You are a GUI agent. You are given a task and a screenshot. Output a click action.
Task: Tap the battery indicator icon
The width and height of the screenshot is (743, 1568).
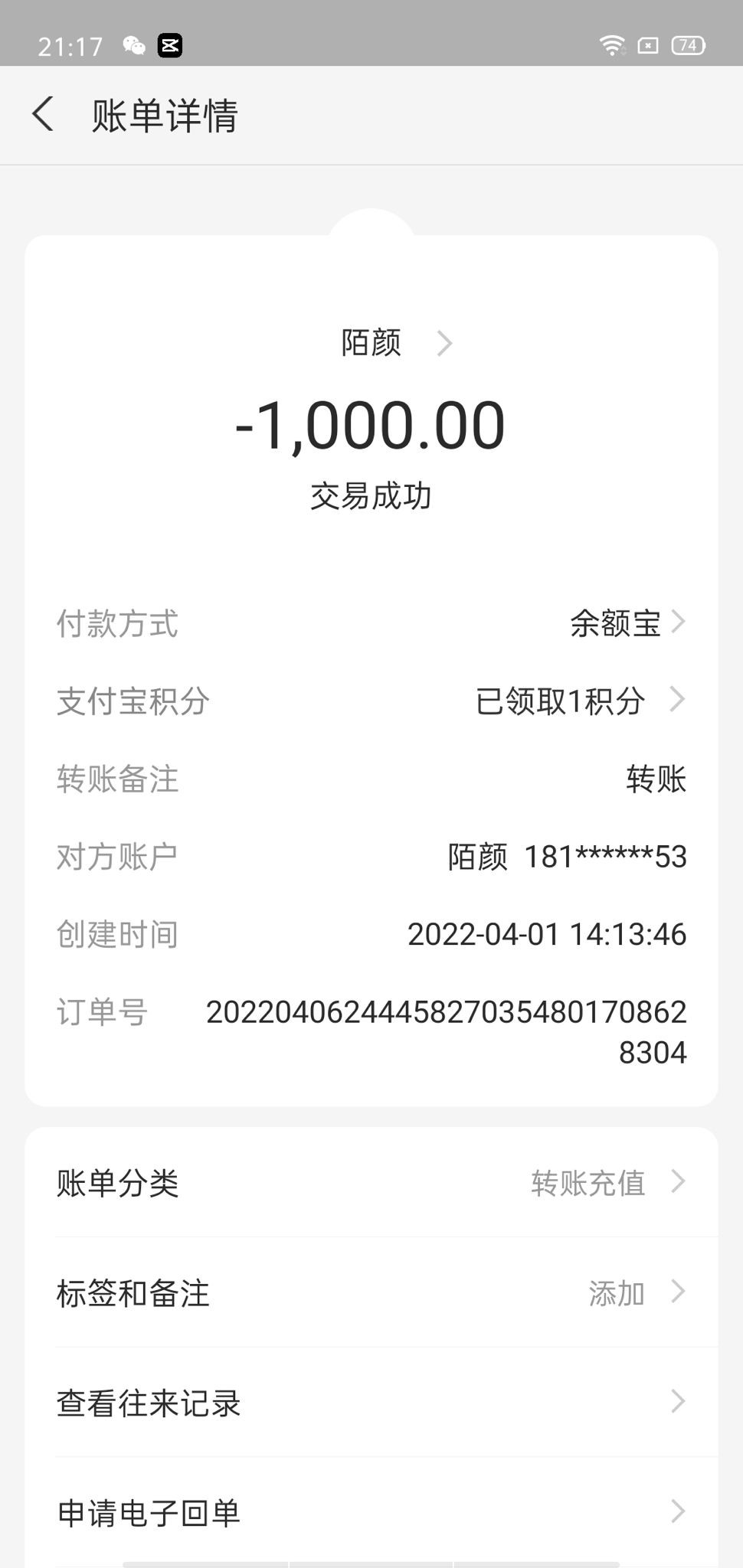coord(688,47)
